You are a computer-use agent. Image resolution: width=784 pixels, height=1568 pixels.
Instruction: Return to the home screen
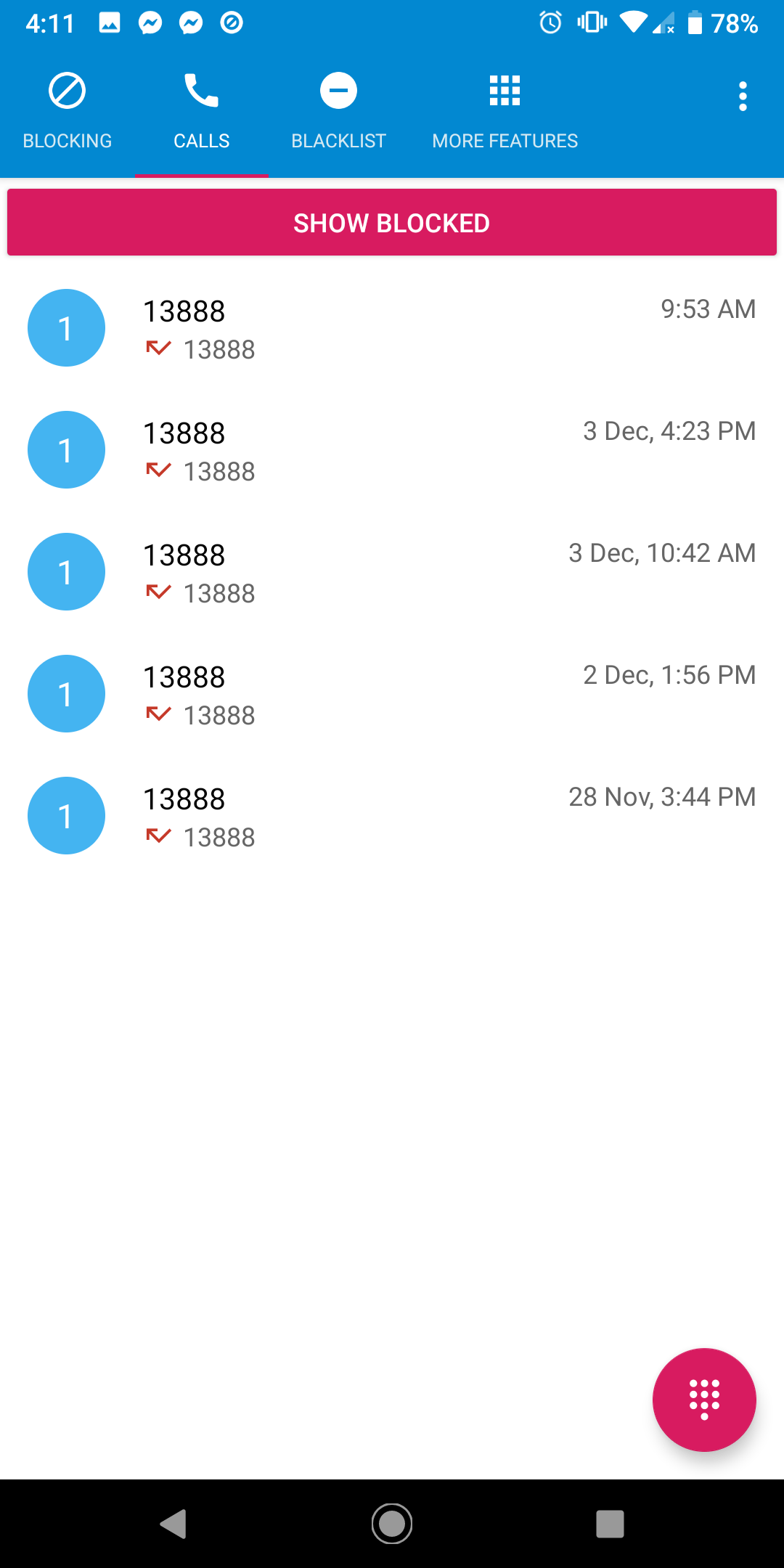(x=392, y=1524)
